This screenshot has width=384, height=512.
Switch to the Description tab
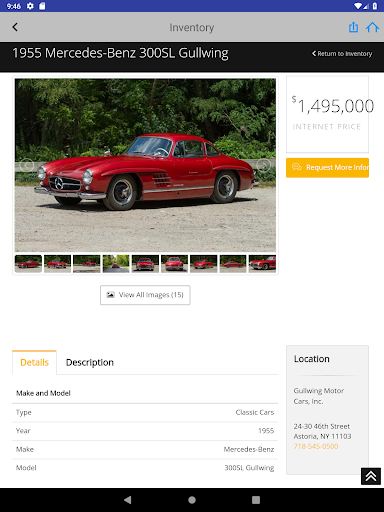[x=90, y=362]
